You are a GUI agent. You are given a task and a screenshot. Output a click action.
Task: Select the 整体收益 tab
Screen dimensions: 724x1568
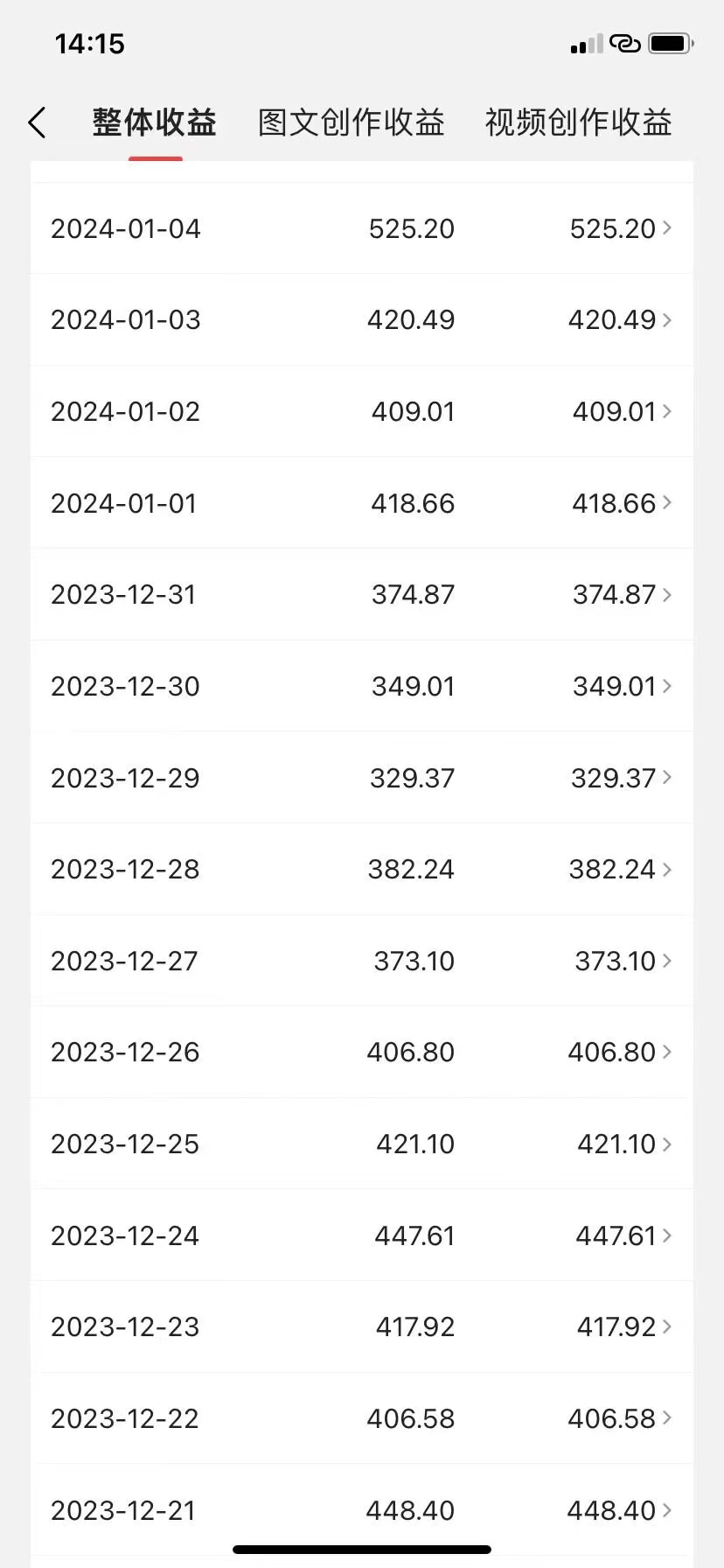pyautogui.click(x=155, y=123)
